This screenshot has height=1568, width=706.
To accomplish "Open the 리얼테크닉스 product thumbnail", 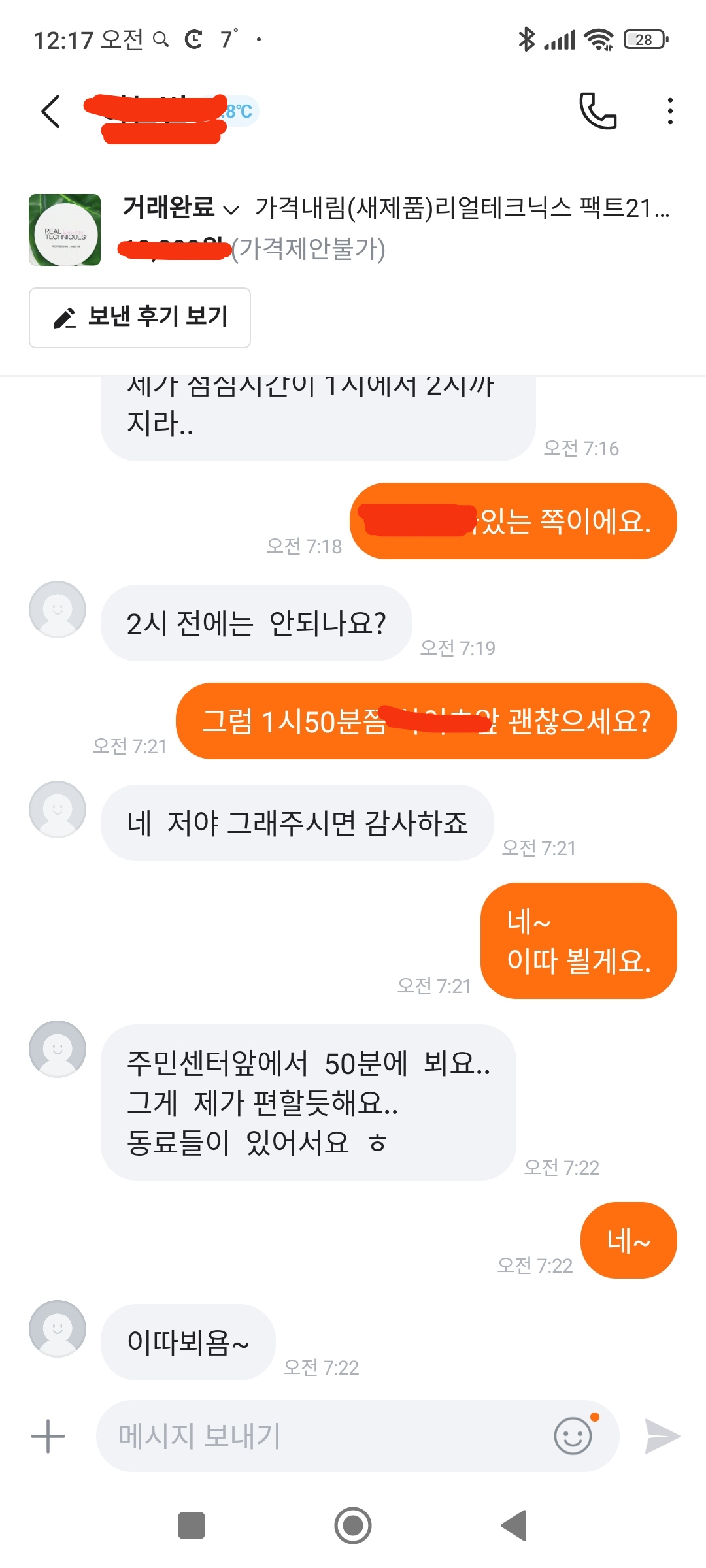I will (x=65, y=230).
